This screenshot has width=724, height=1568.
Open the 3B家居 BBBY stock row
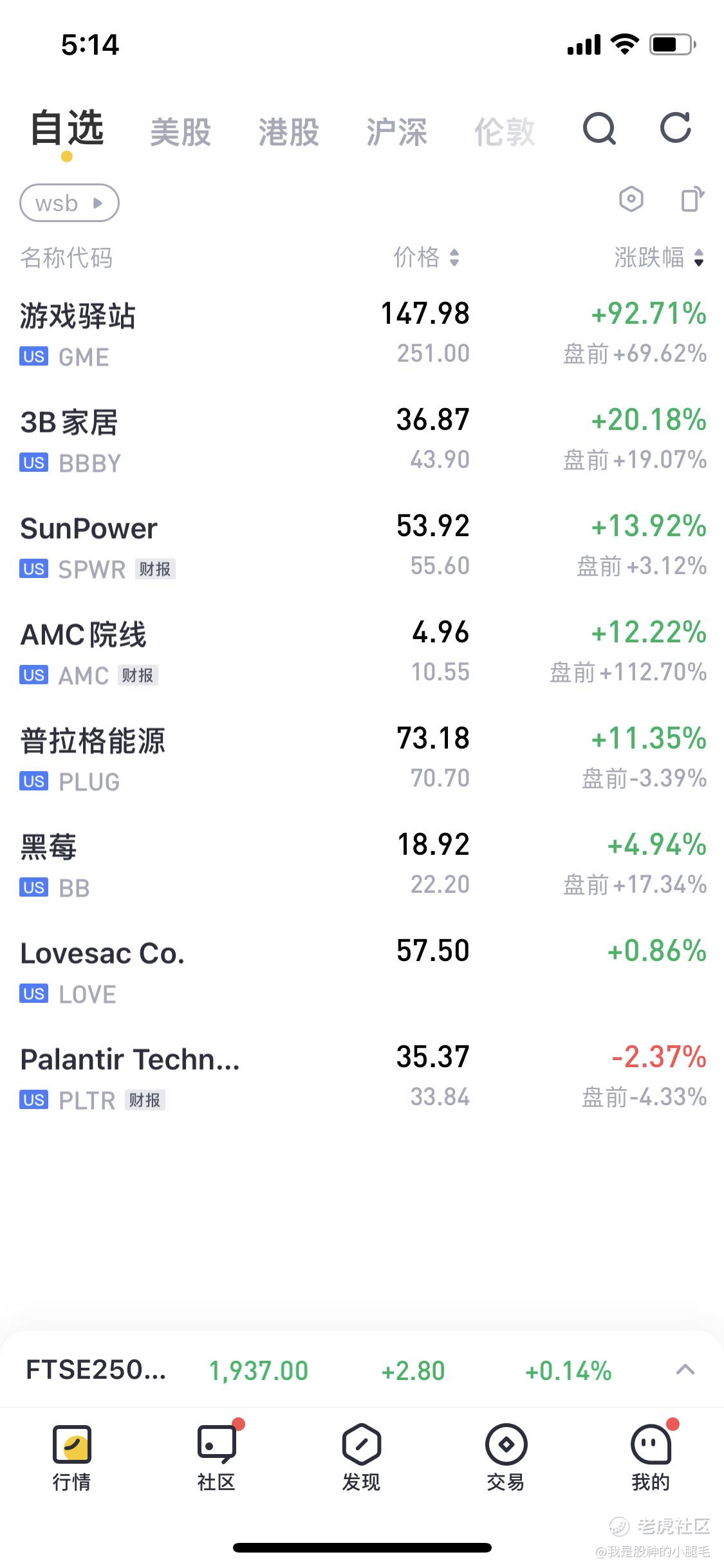pyautogui.click(x=362, y=441)
